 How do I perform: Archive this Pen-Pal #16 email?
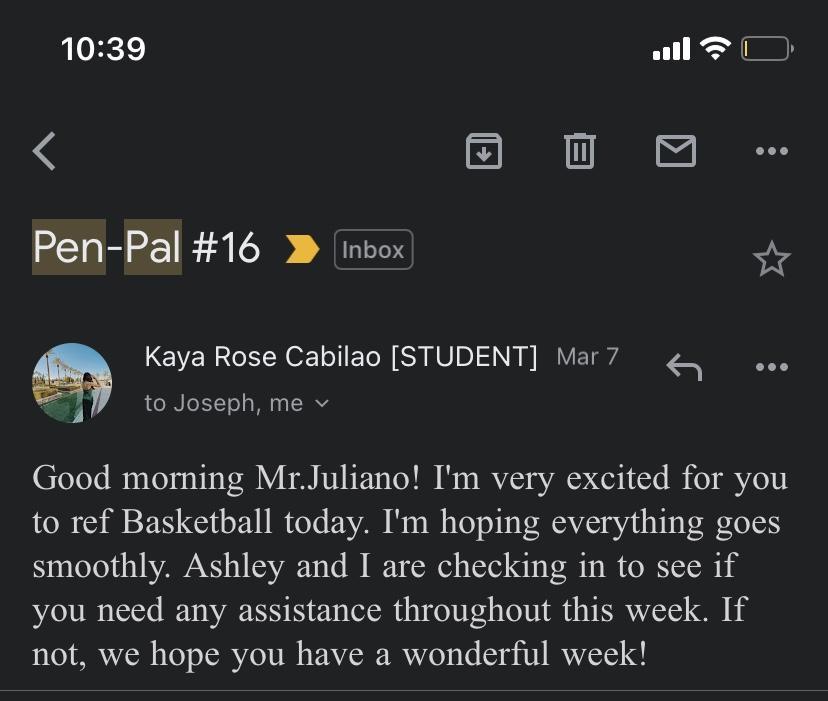tap(484, 151)
